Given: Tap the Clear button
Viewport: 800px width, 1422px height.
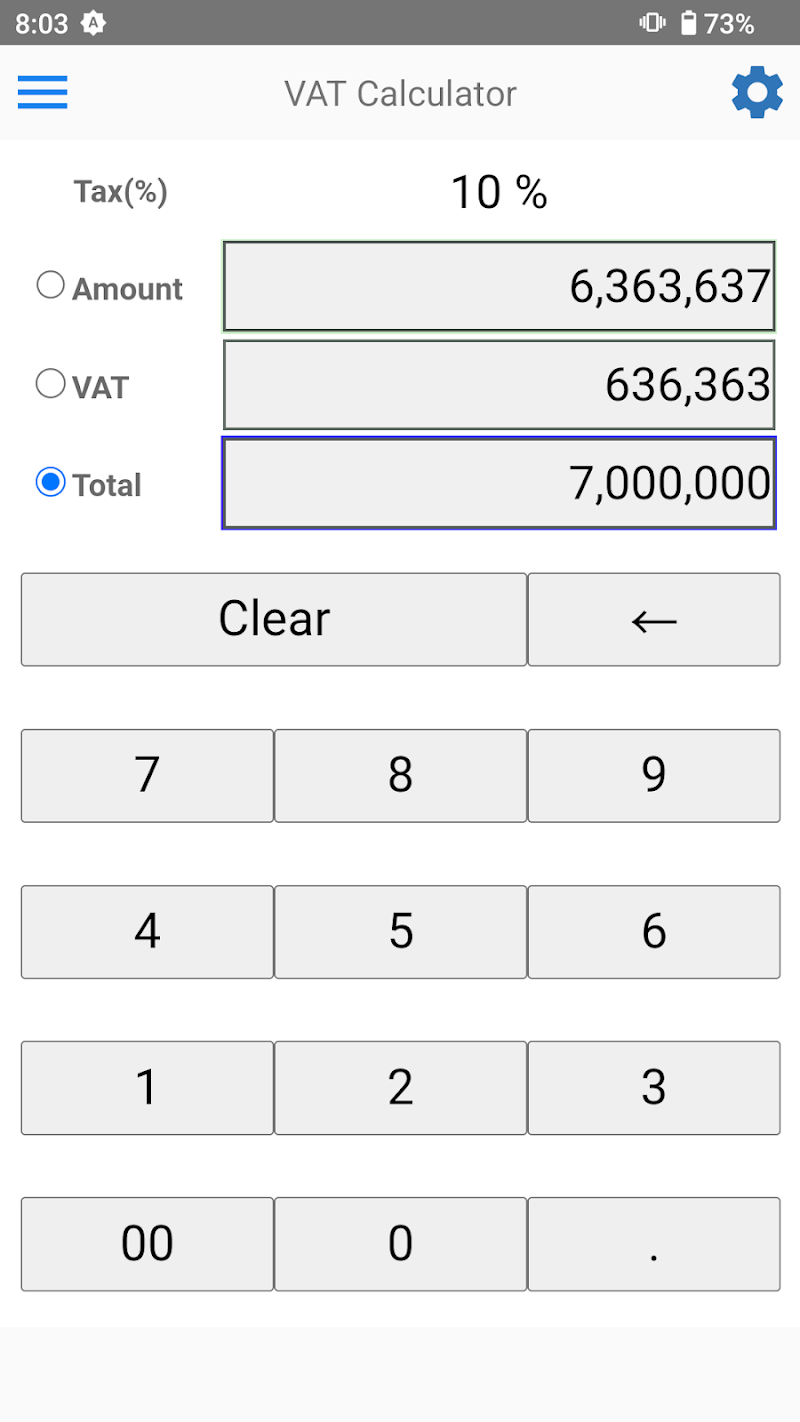Looking at the screenshot, I should pyautogui.click(x=273, y=619).
